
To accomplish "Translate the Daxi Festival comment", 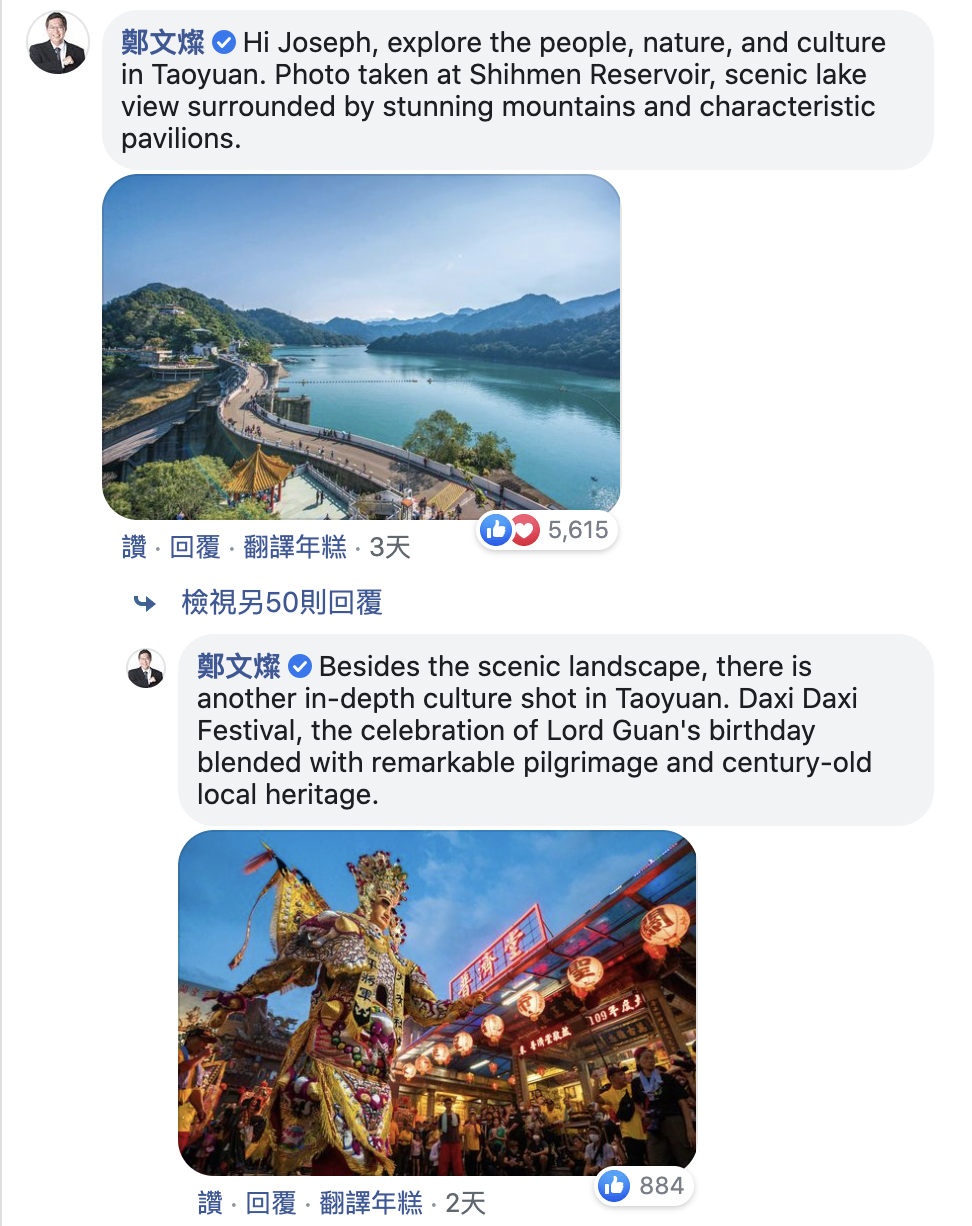I will click(371, 1202).
